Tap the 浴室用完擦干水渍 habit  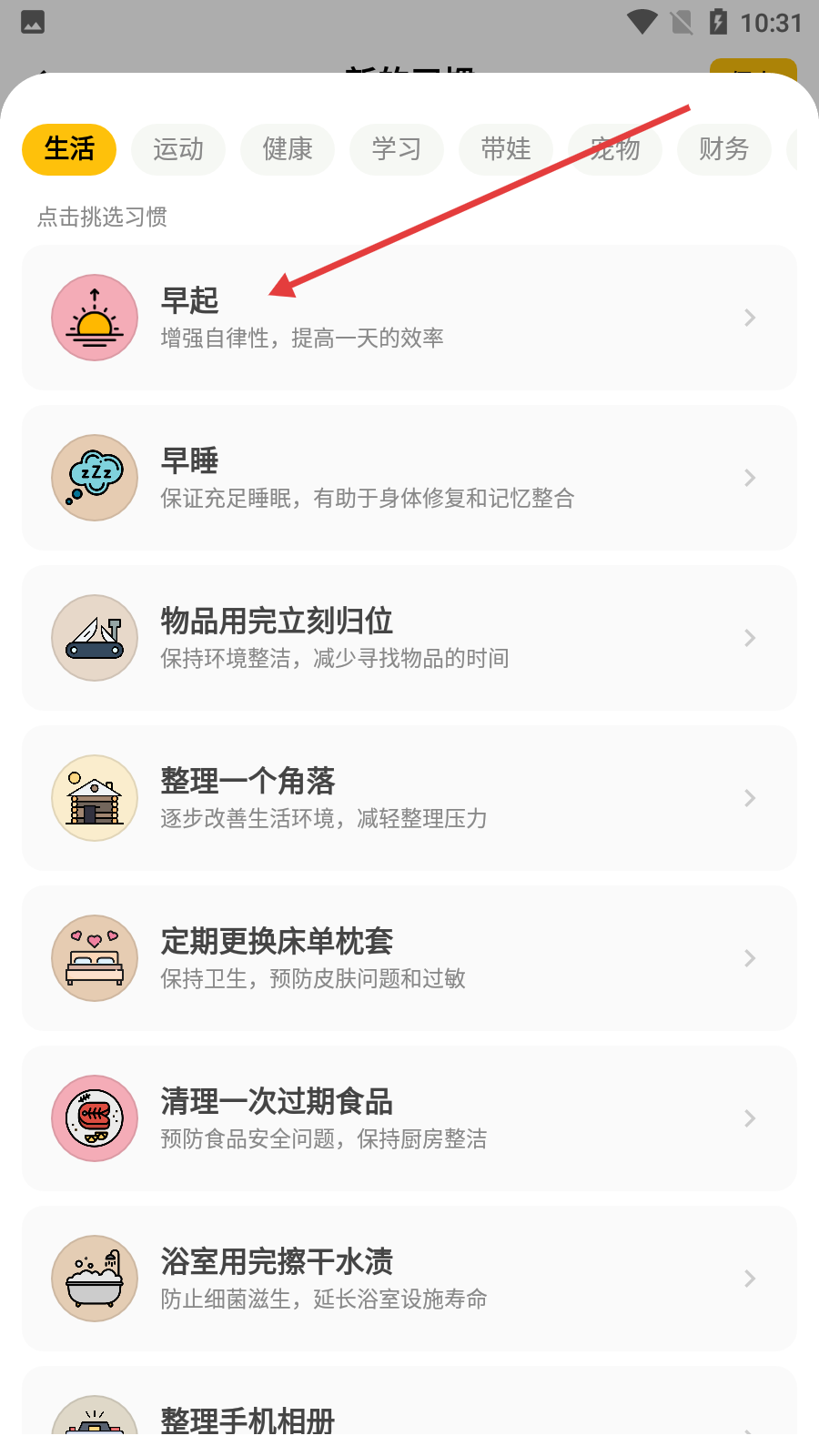click(x=409, y=1279)
